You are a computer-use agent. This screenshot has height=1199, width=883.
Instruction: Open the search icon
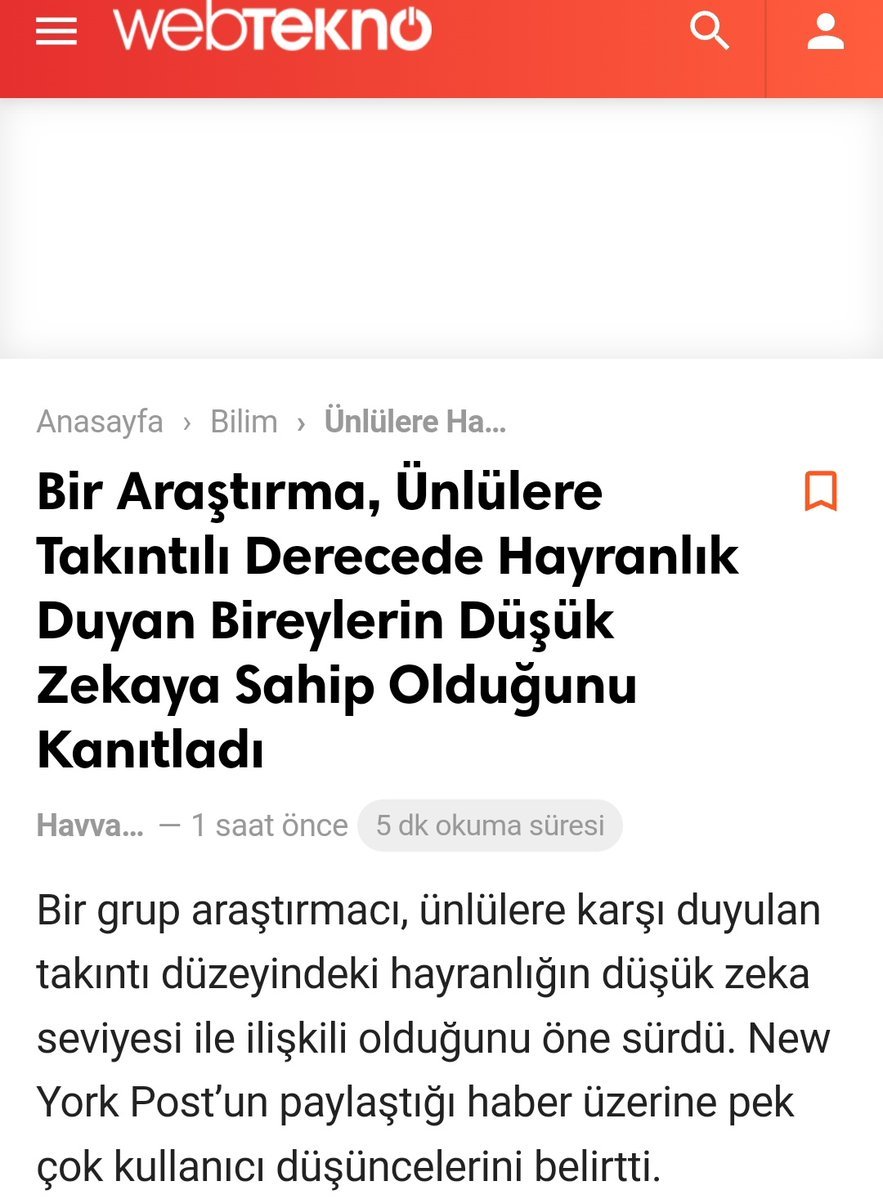710,31
